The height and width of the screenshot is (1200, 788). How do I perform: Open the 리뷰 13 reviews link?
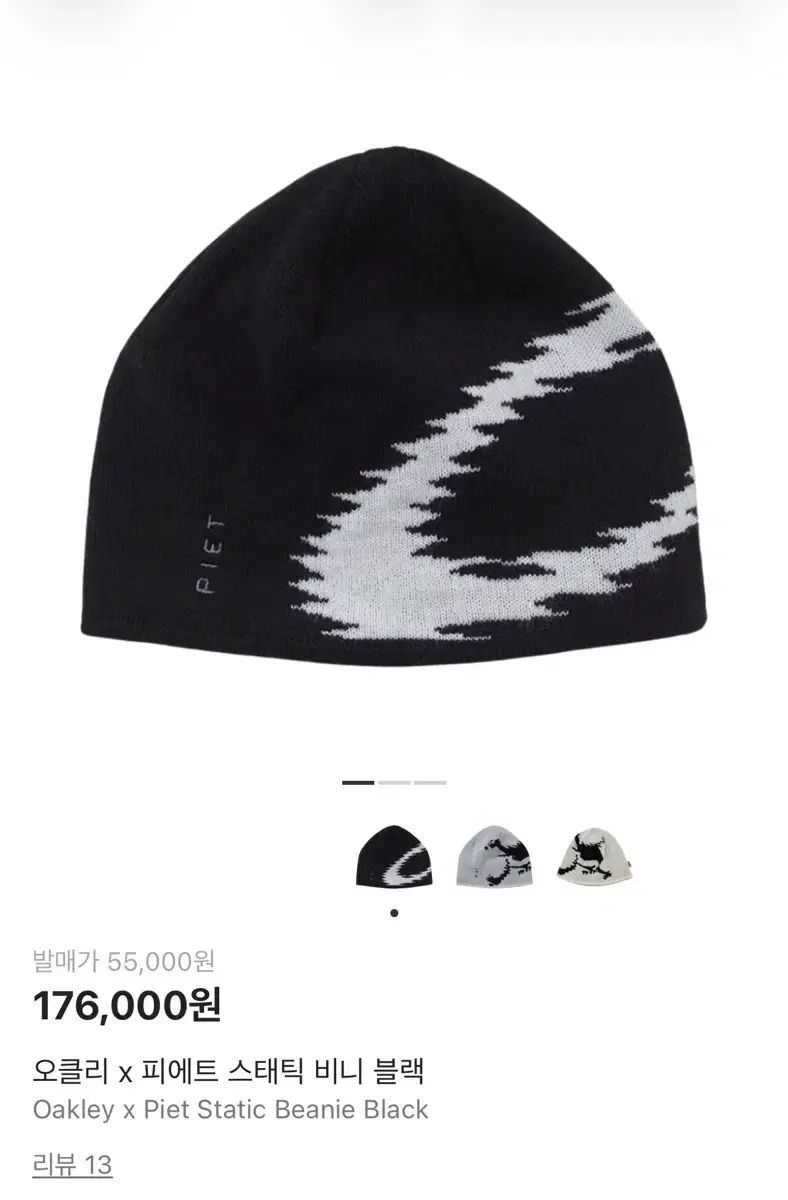click(x=72, y=1164)
